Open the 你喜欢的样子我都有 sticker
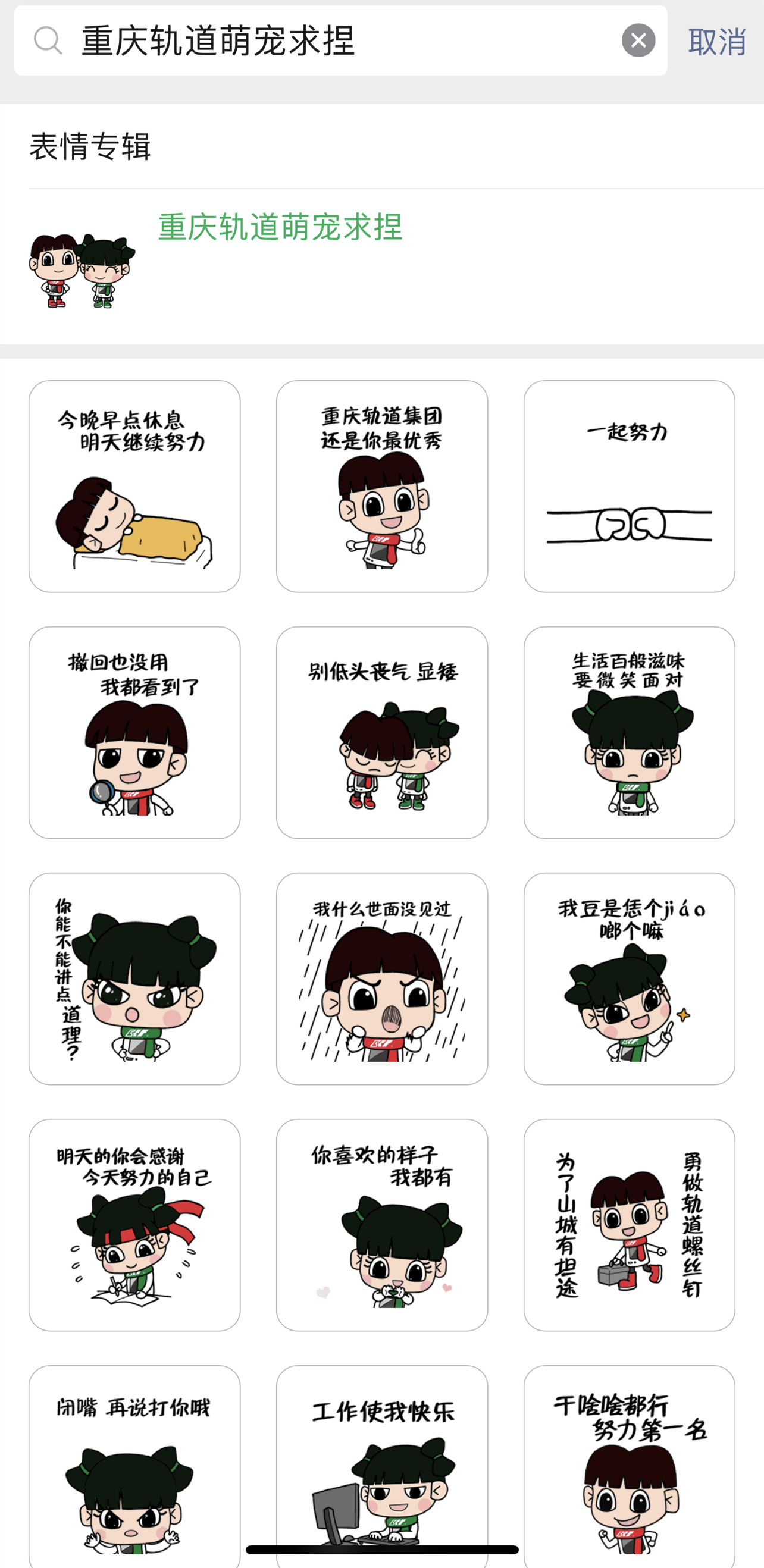This screenshot has height=1568, width=764. pos(381,1225)
